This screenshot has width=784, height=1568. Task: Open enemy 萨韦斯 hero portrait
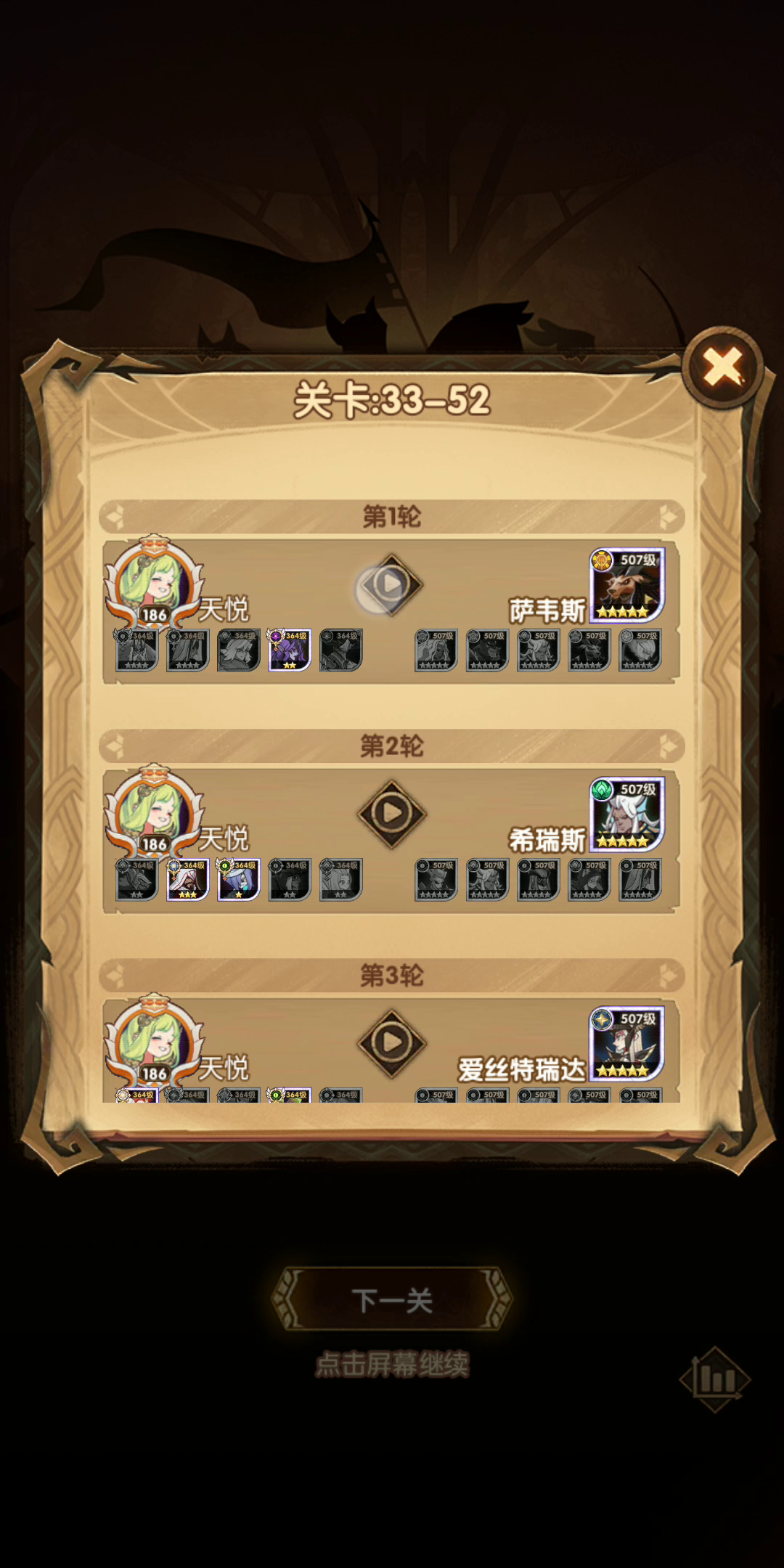coord(626,585)
